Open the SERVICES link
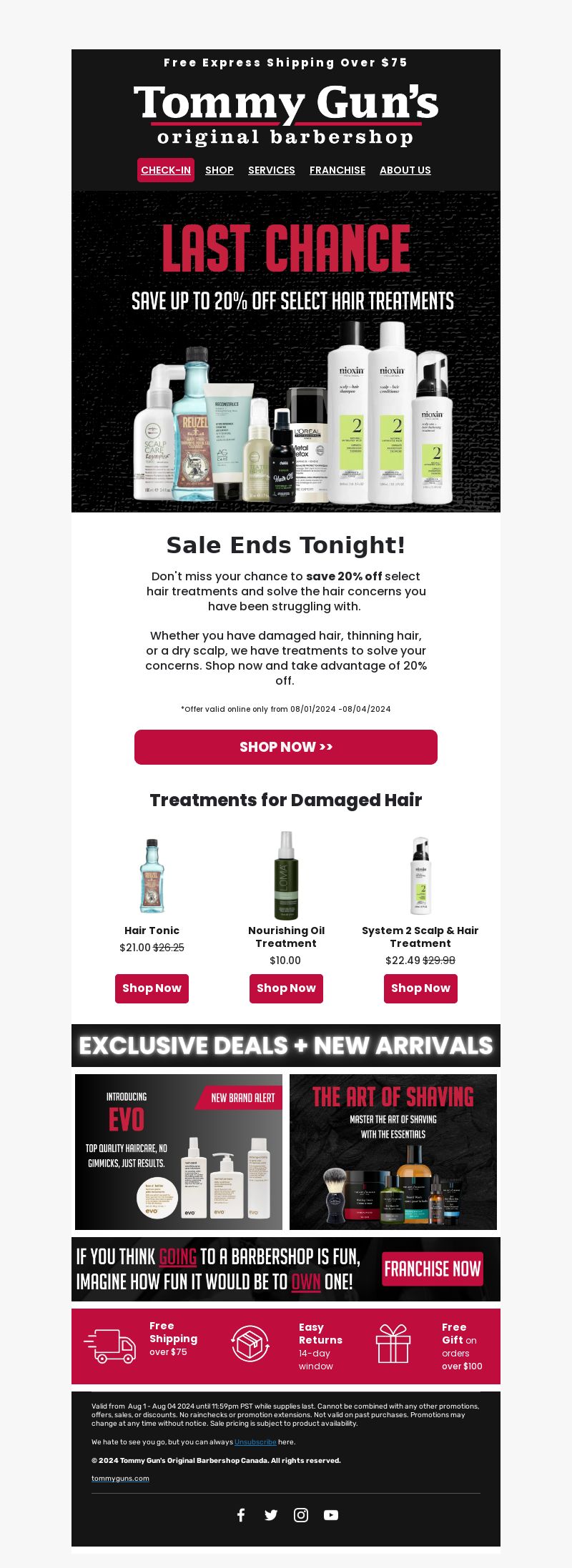 [271, 170]
